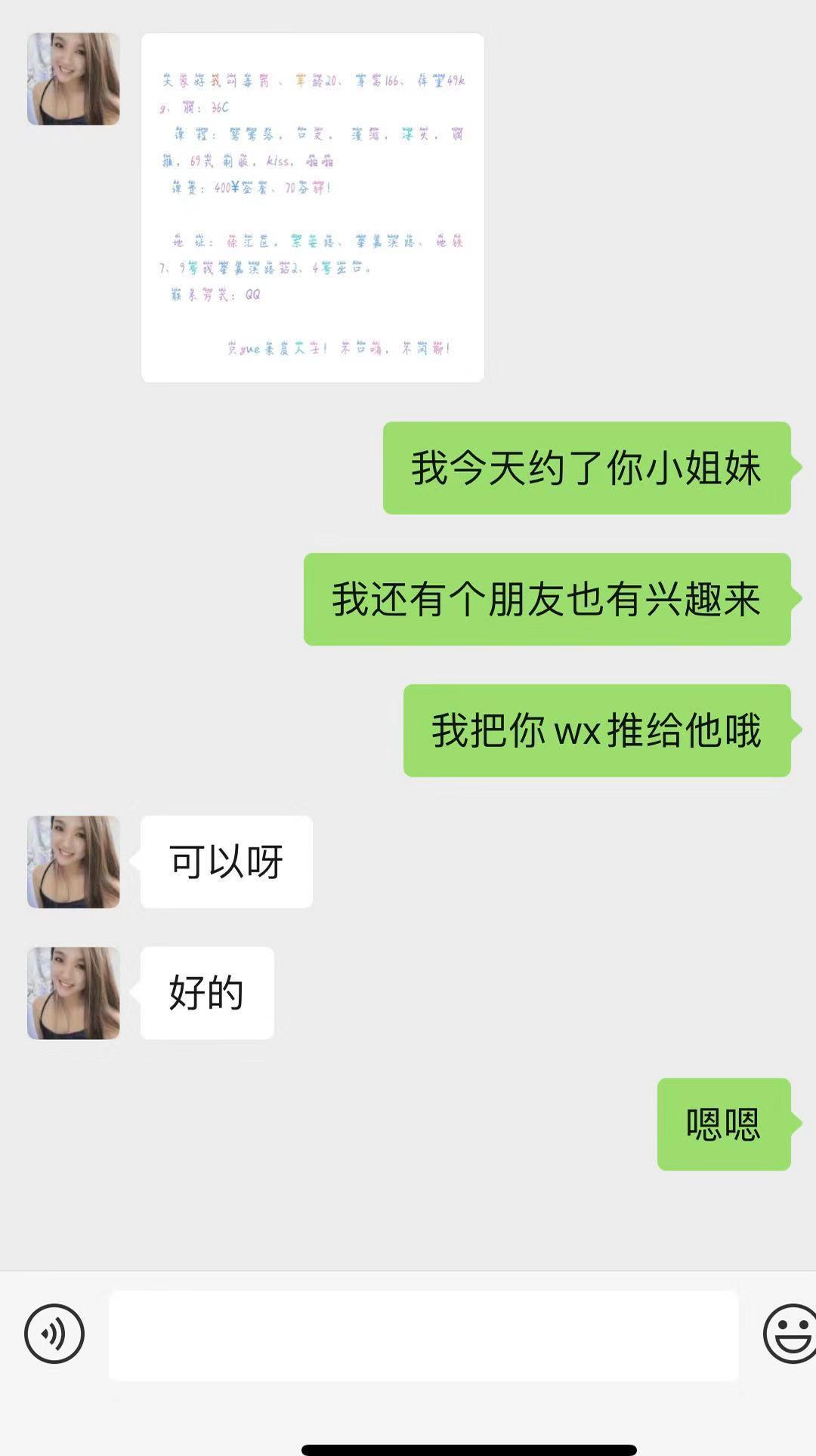The height and width of the screenshot is (1456, 816).
Task: Open the image message sent in chat
Action: coord(312,208)
